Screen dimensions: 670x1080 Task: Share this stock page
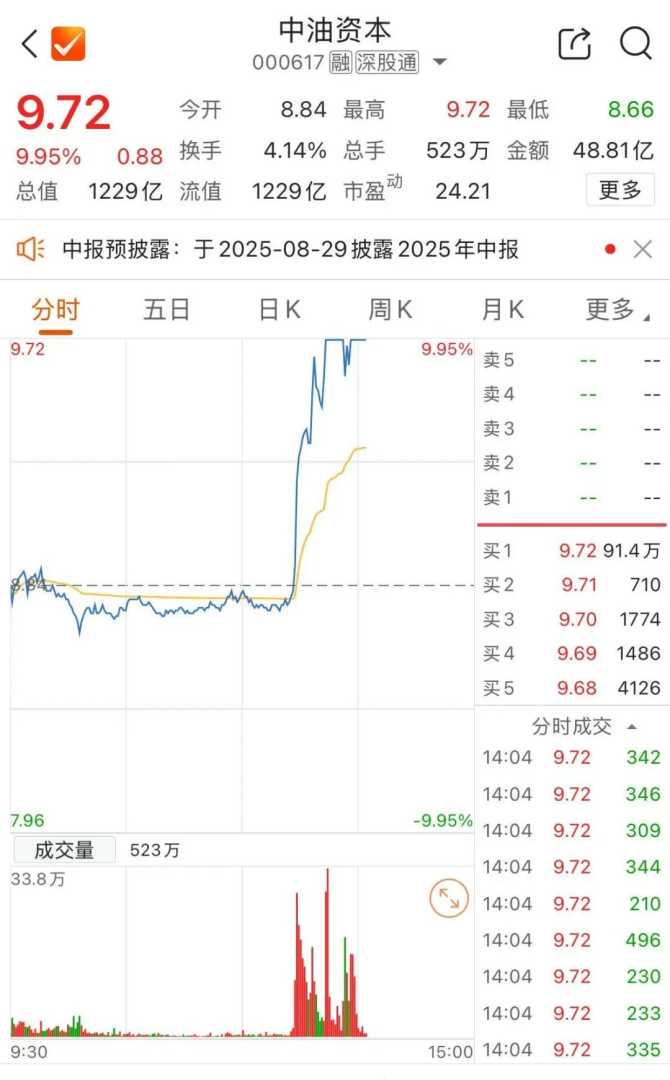point(574,43)
